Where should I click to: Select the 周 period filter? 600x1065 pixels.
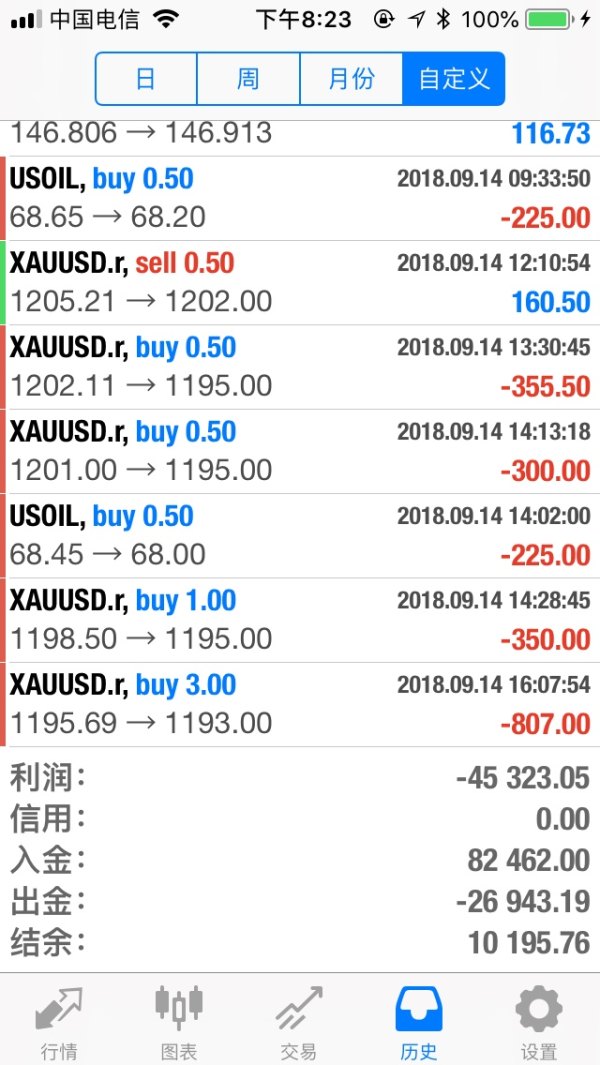coord(248,79)
